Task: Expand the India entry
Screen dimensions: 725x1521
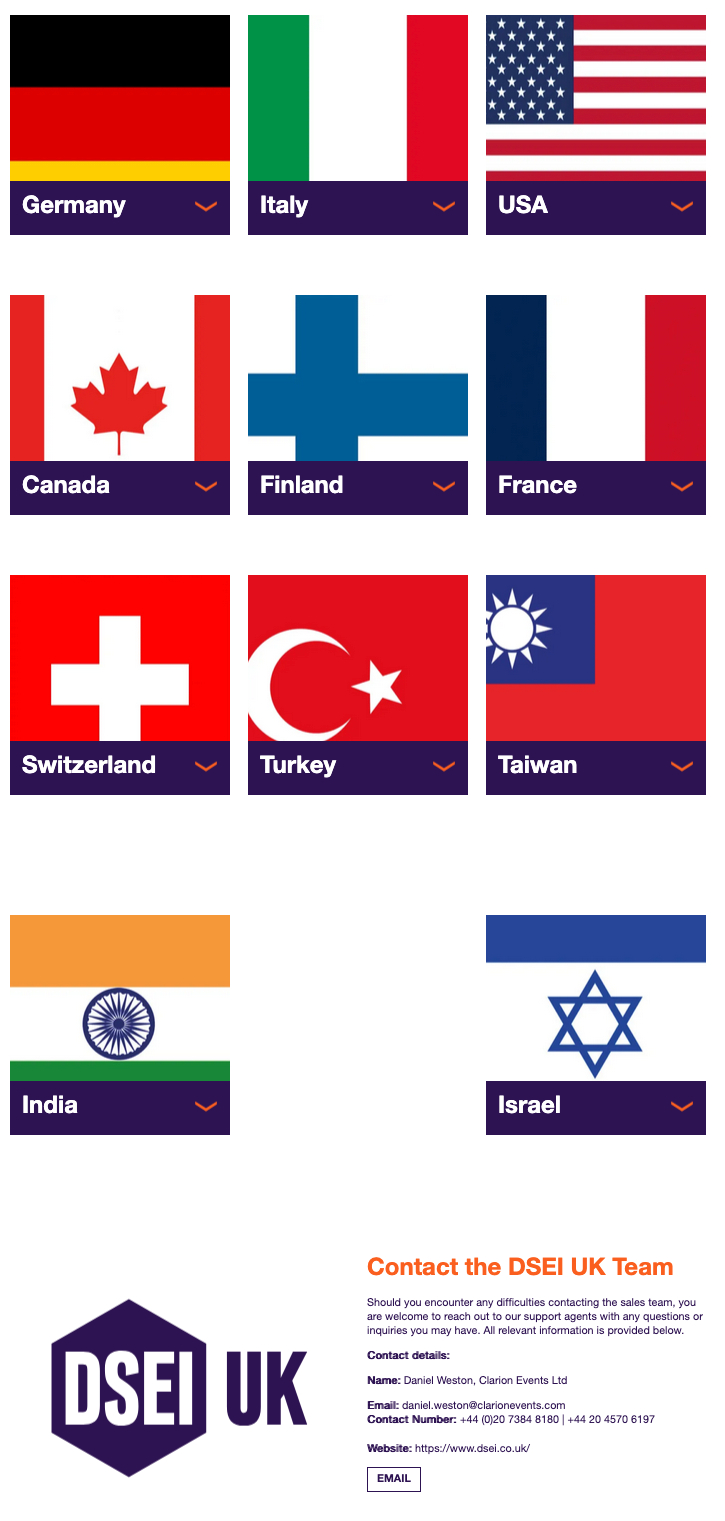Action: tap(206, 1106)
